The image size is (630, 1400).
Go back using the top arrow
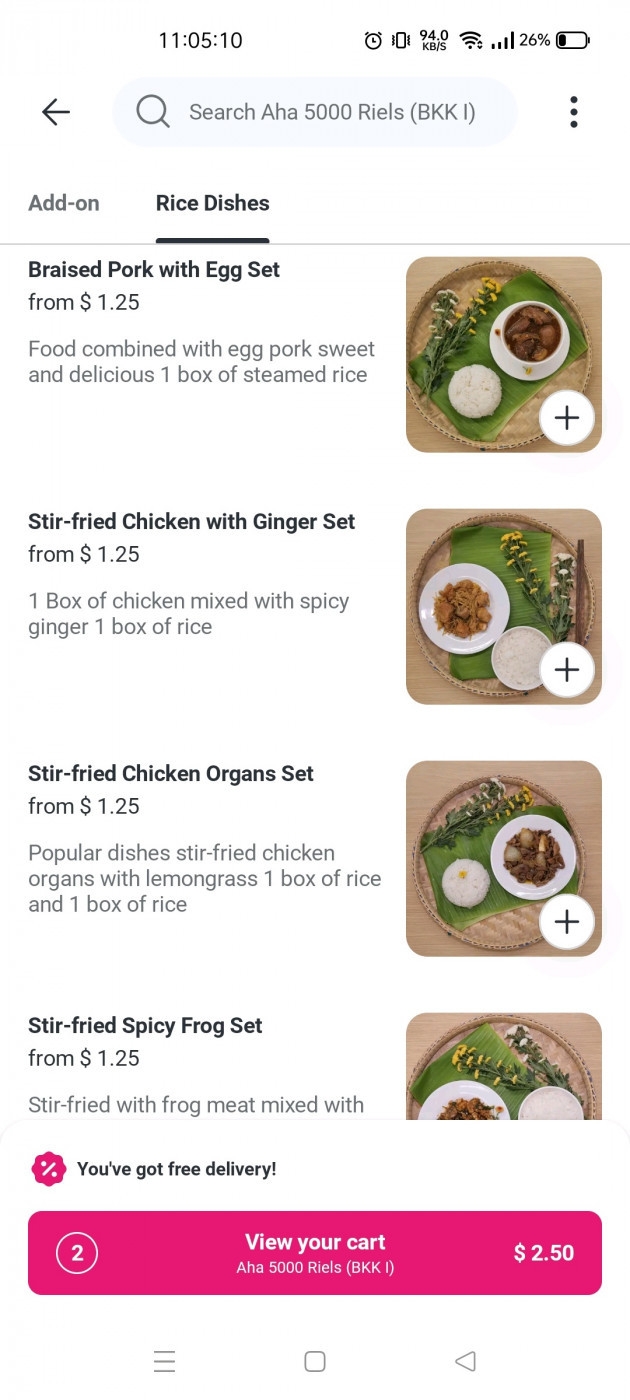pos(56,112)
